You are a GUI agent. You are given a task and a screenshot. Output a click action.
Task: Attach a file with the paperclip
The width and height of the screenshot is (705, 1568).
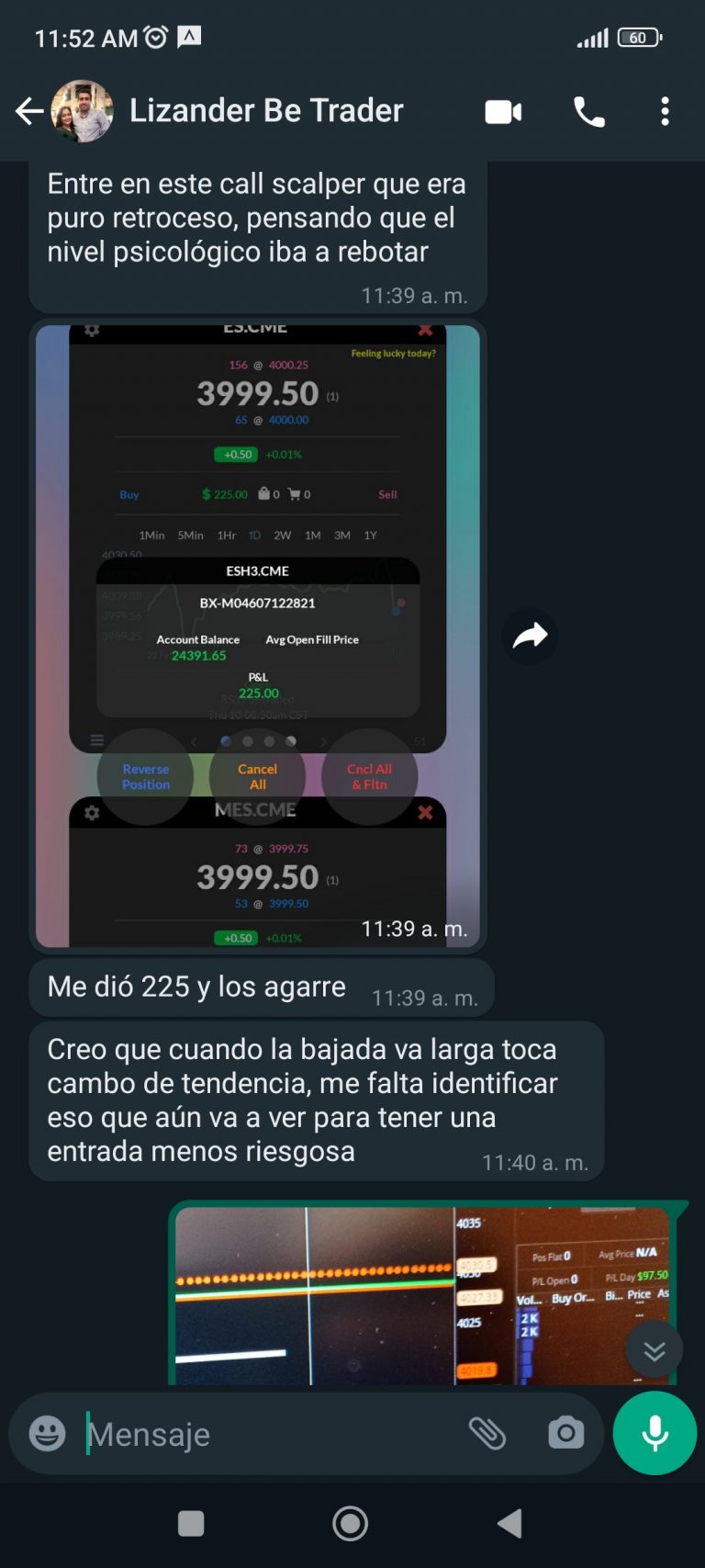487,1433
